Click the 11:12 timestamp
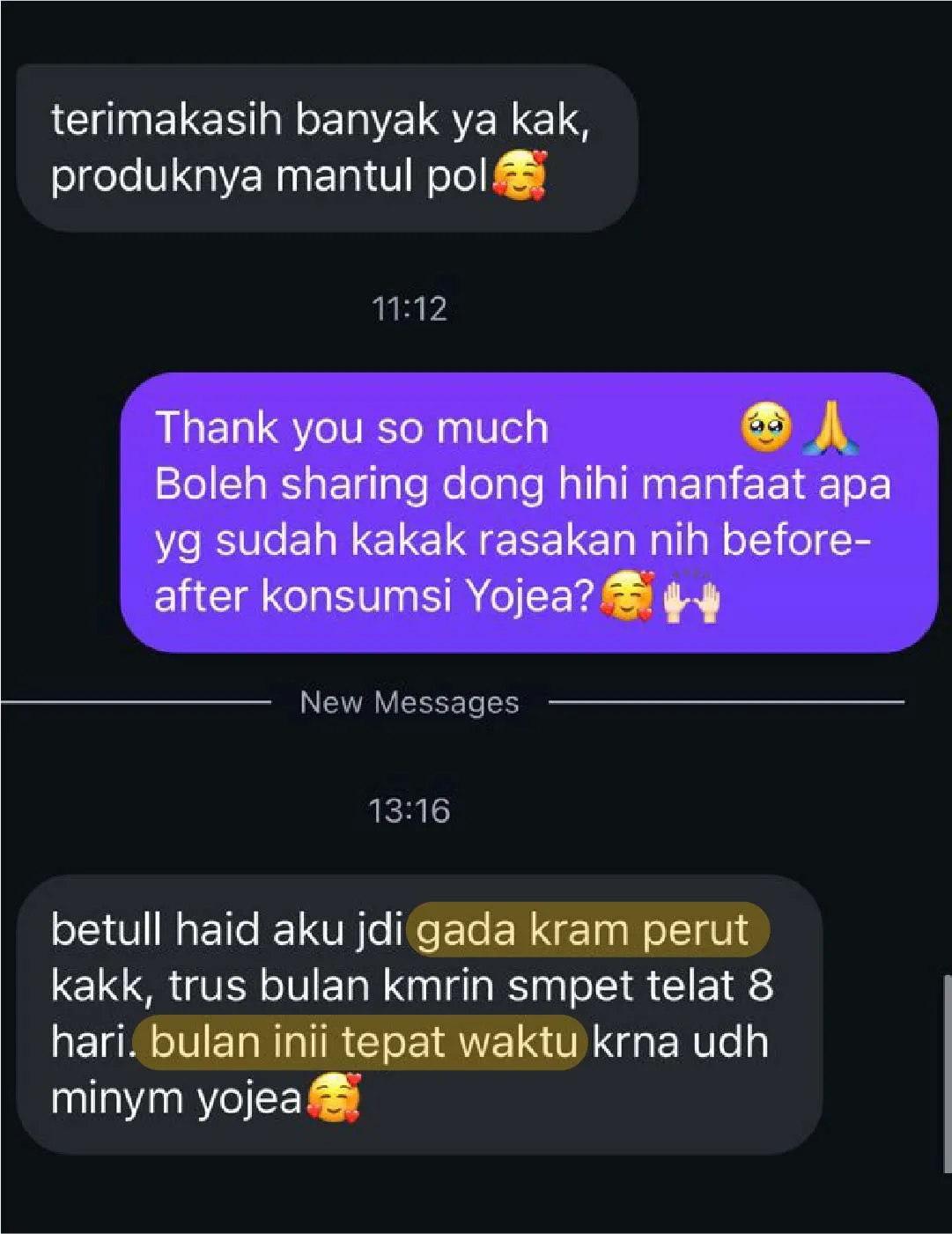 pyautogui.click(x=409, y=308)
